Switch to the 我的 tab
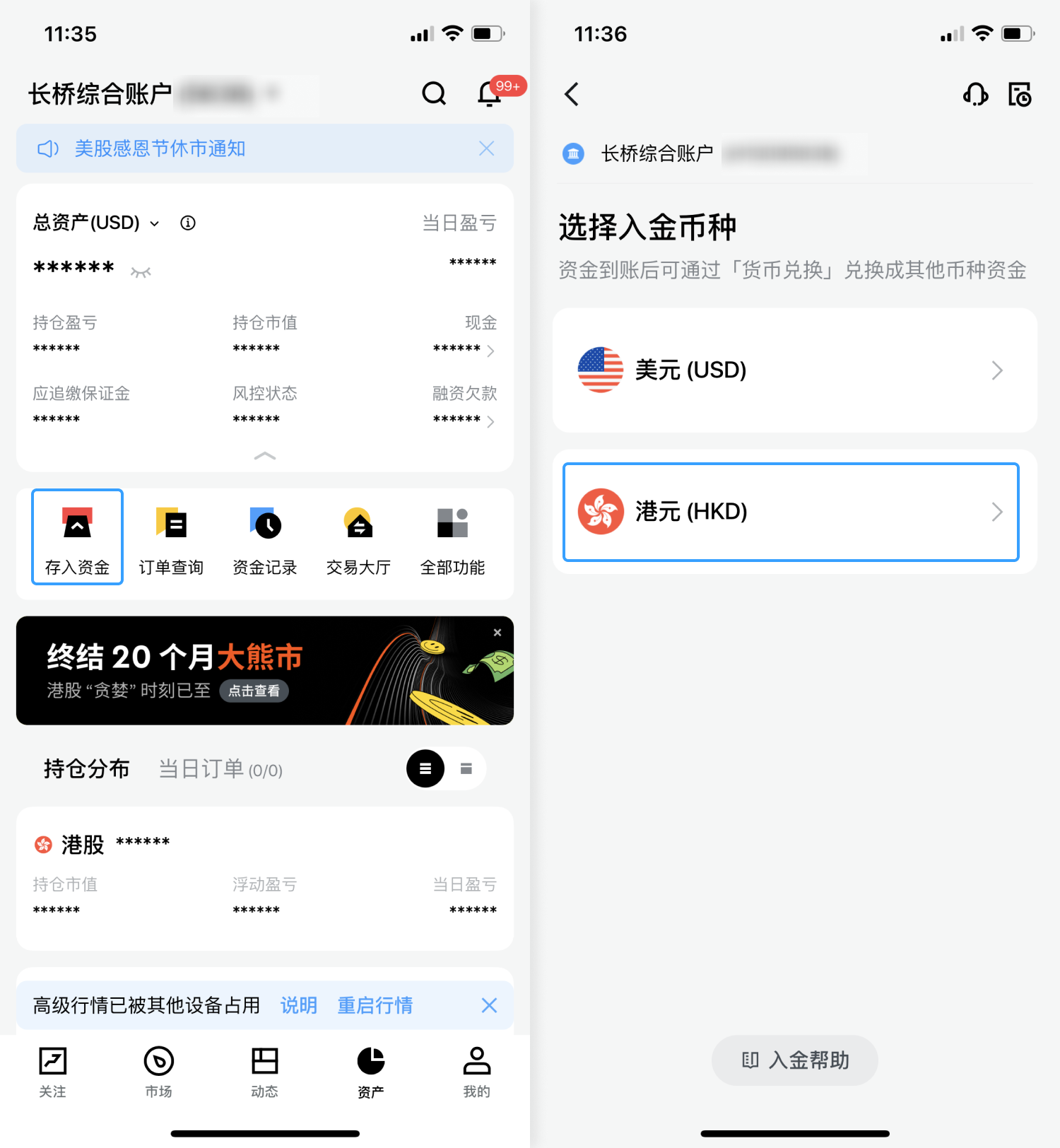Screen dimensions: 1060x1148 click(477, 1072)
